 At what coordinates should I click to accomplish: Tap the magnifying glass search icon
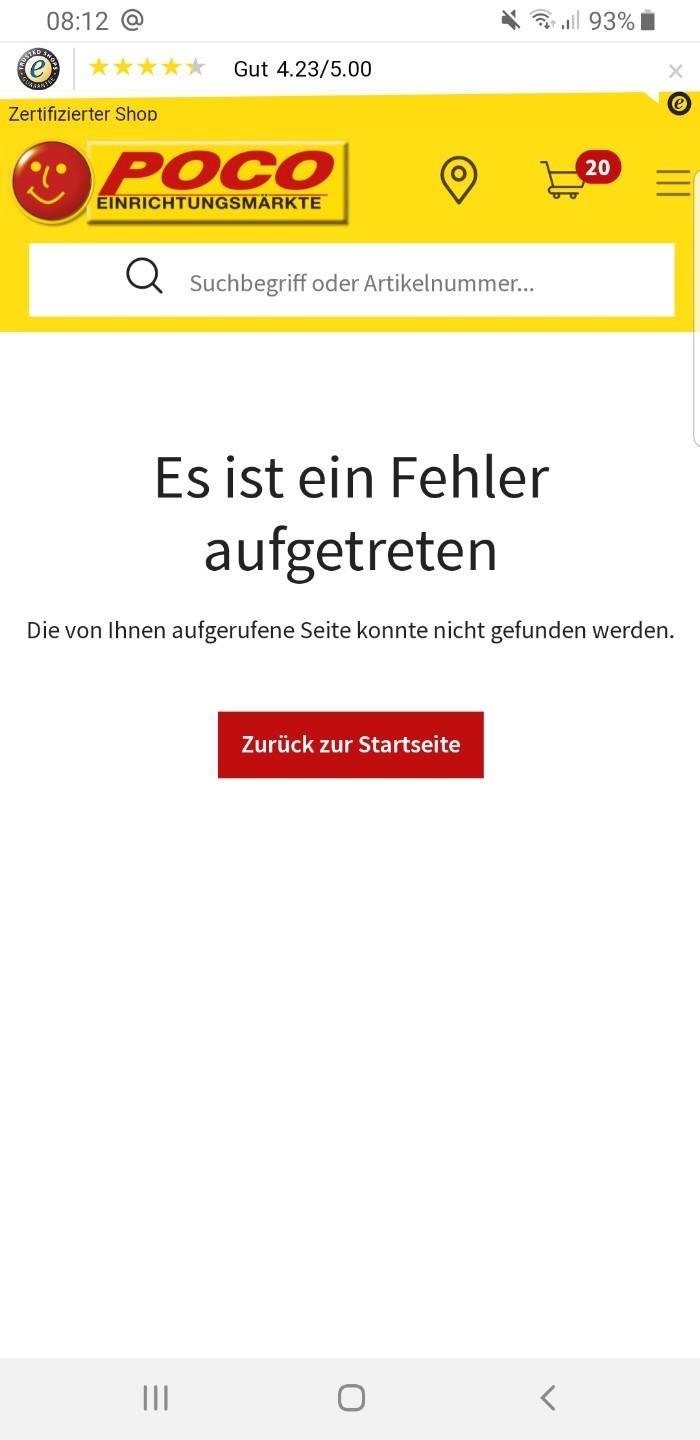(144, 275)
